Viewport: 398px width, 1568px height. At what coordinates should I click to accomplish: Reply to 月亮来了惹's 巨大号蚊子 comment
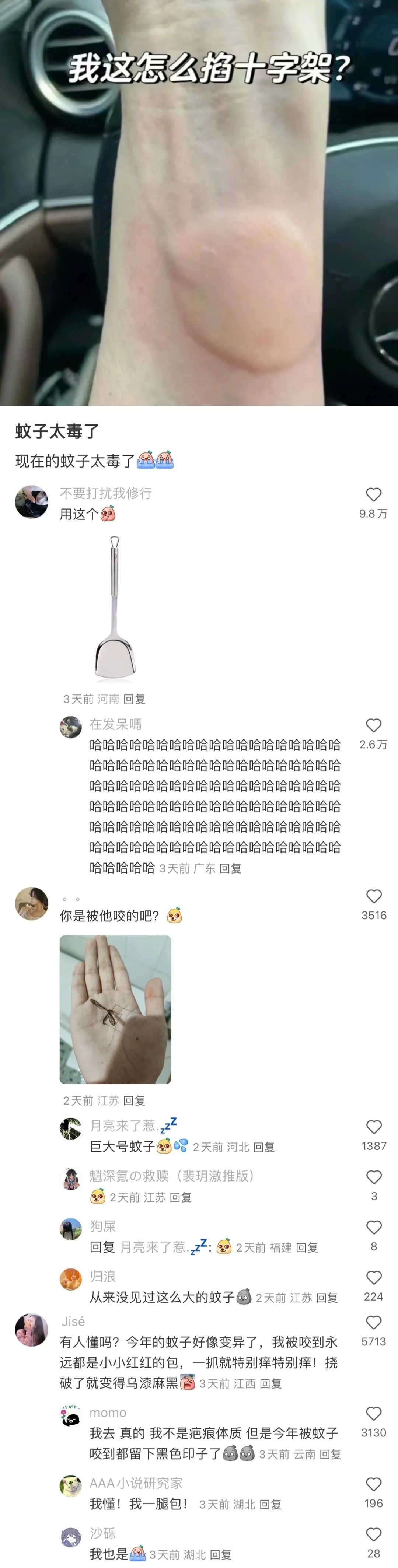263,1147
